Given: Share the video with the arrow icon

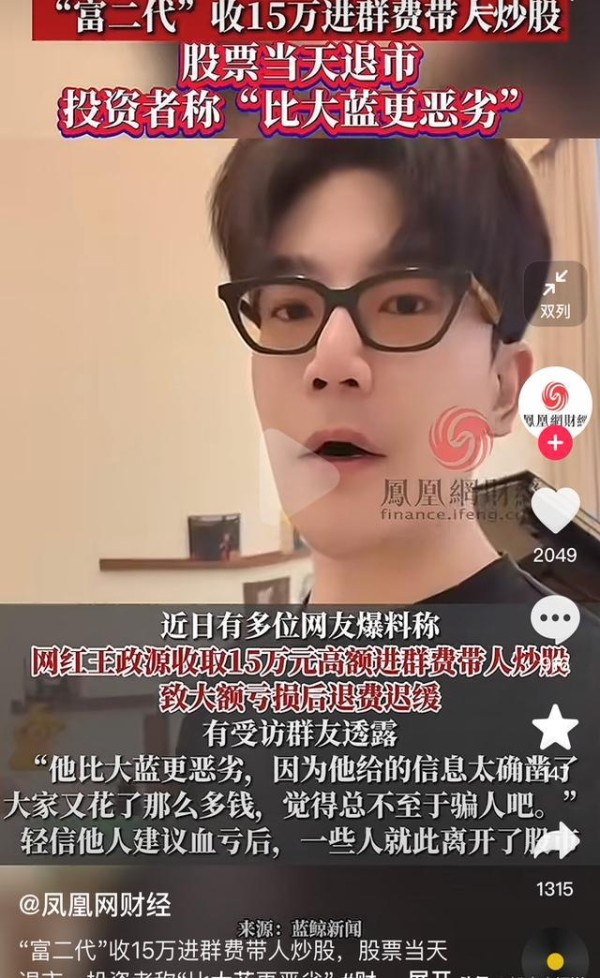Looking at the screenshot, I should 556,841.
